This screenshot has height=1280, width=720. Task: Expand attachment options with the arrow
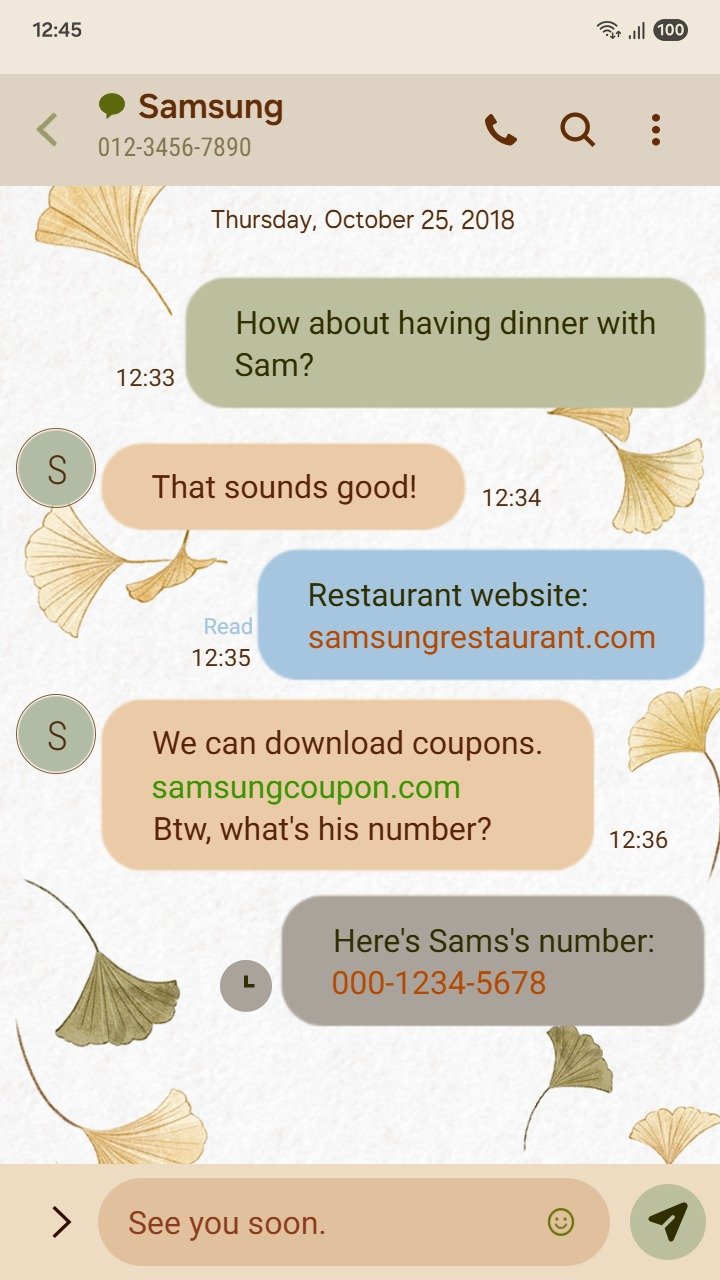point(62,1221)
